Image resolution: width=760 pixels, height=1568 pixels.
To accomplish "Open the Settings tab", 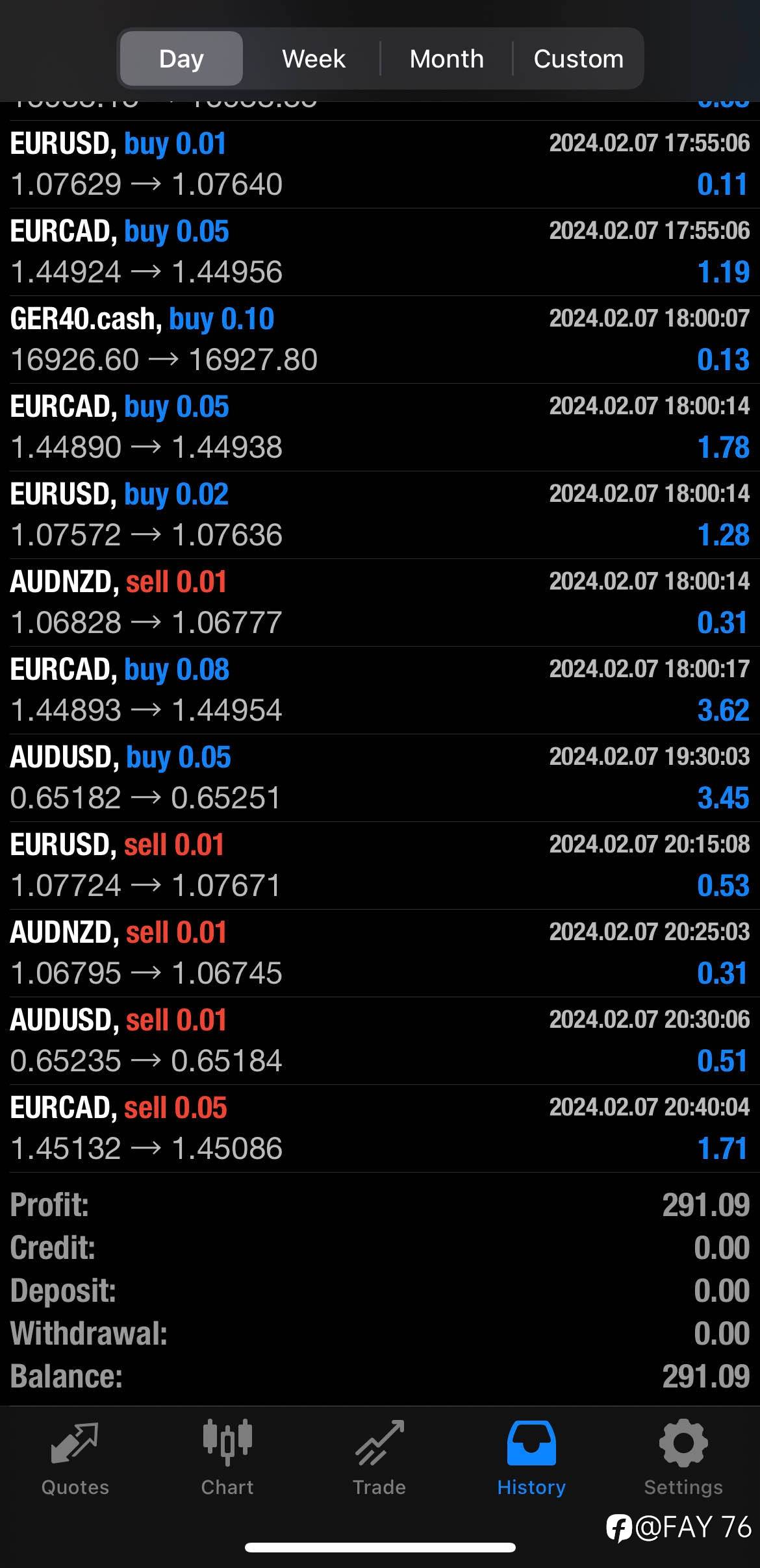I will point(683,1458).
